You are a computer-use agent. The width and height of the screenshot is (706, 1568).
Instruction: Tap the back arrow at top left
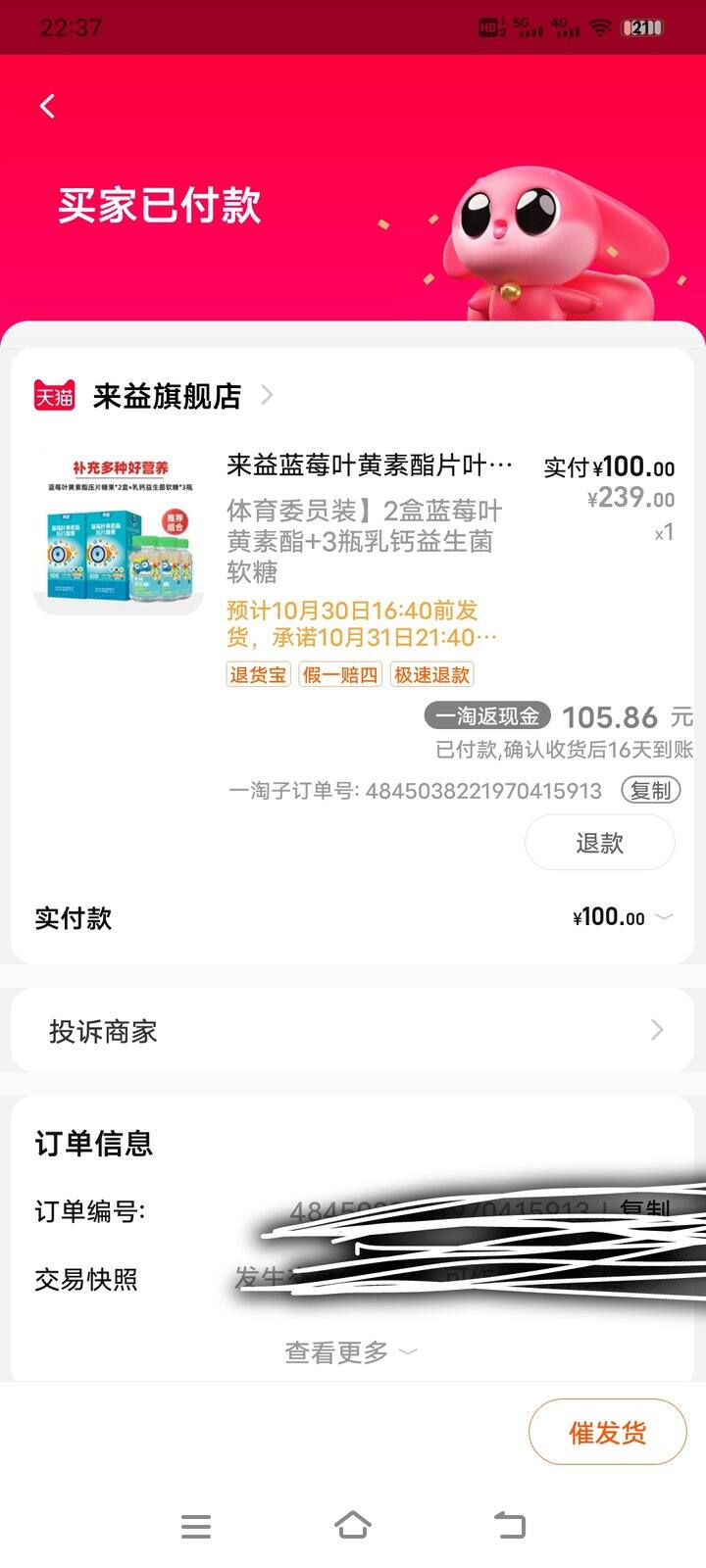click(45, 106)
